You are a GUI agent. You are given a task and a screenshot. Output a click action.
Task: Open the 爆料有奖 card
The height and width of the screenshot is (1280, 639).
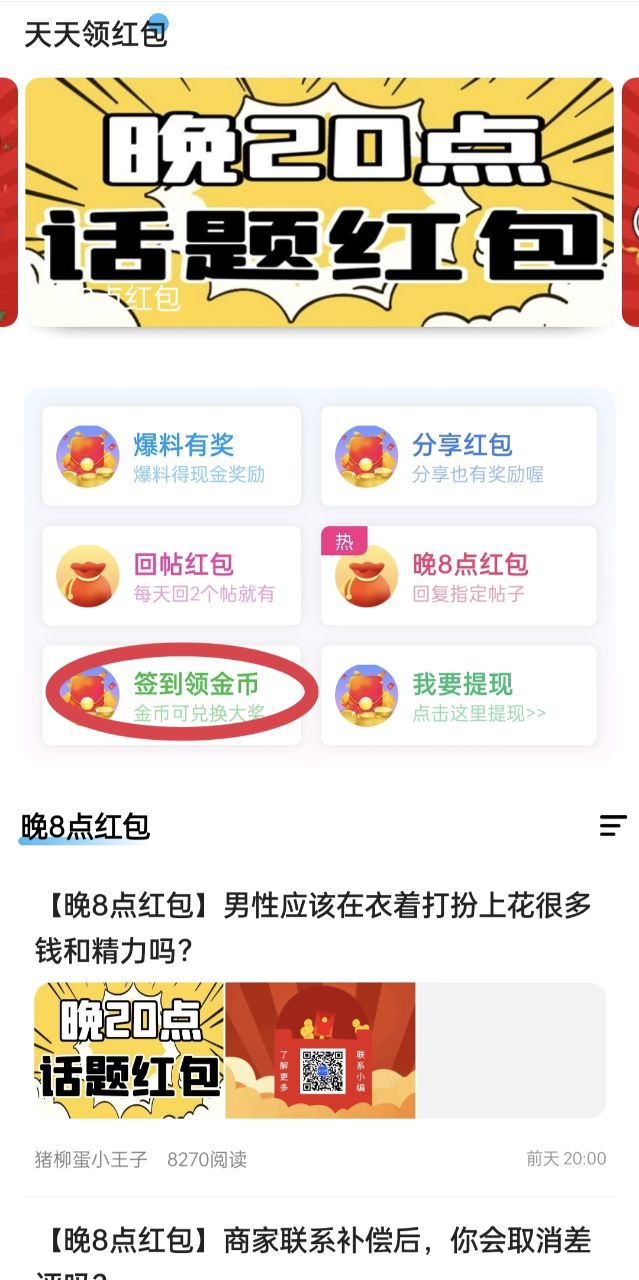(171, 456)
